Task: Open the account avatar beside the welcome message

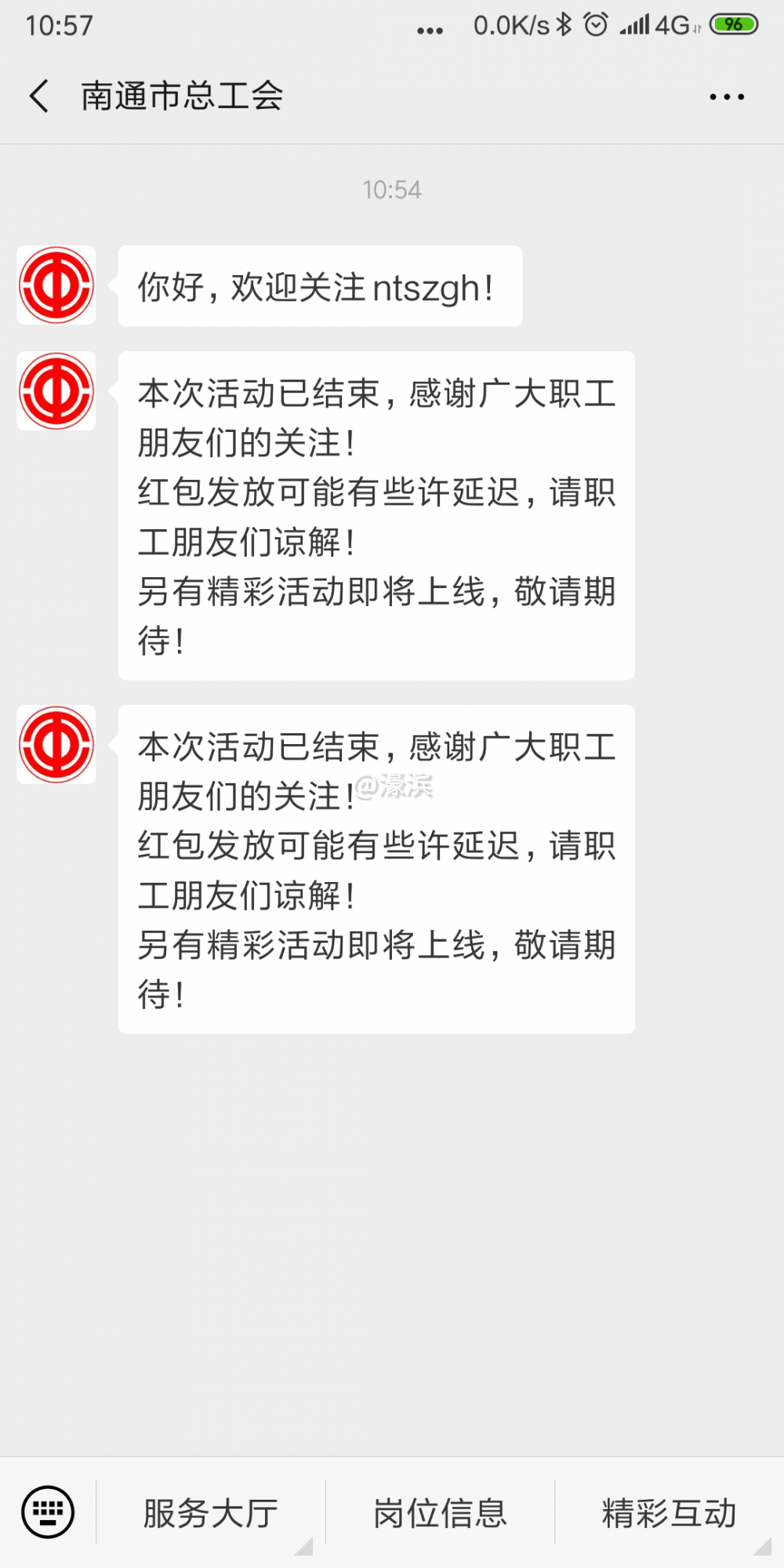Action: 56,285
